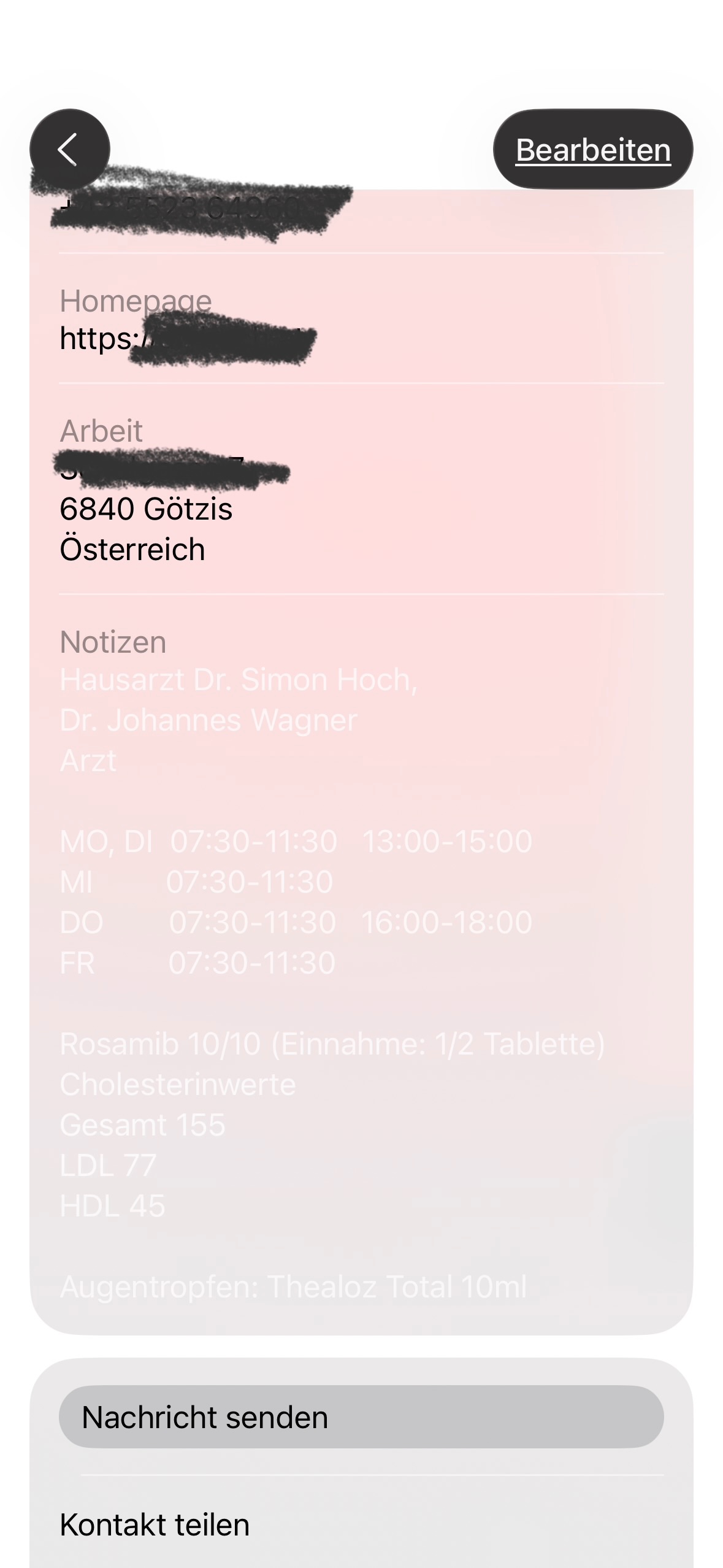This screenshot has width=723, height=1568.
Task: Select Nachricht senden
Action: (x=361, y=1417)
